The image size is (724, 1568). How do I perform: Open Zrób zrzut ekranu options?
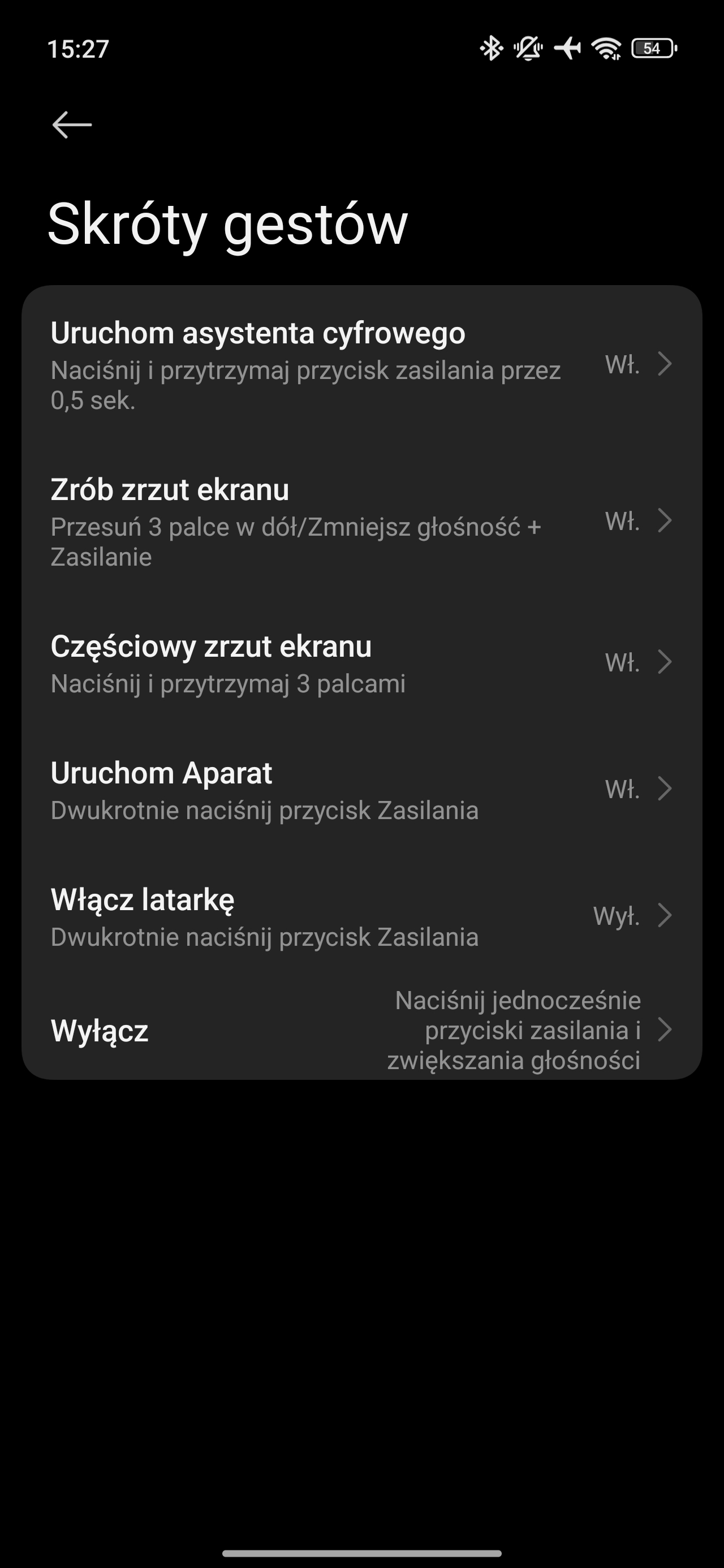click(361, 522)
